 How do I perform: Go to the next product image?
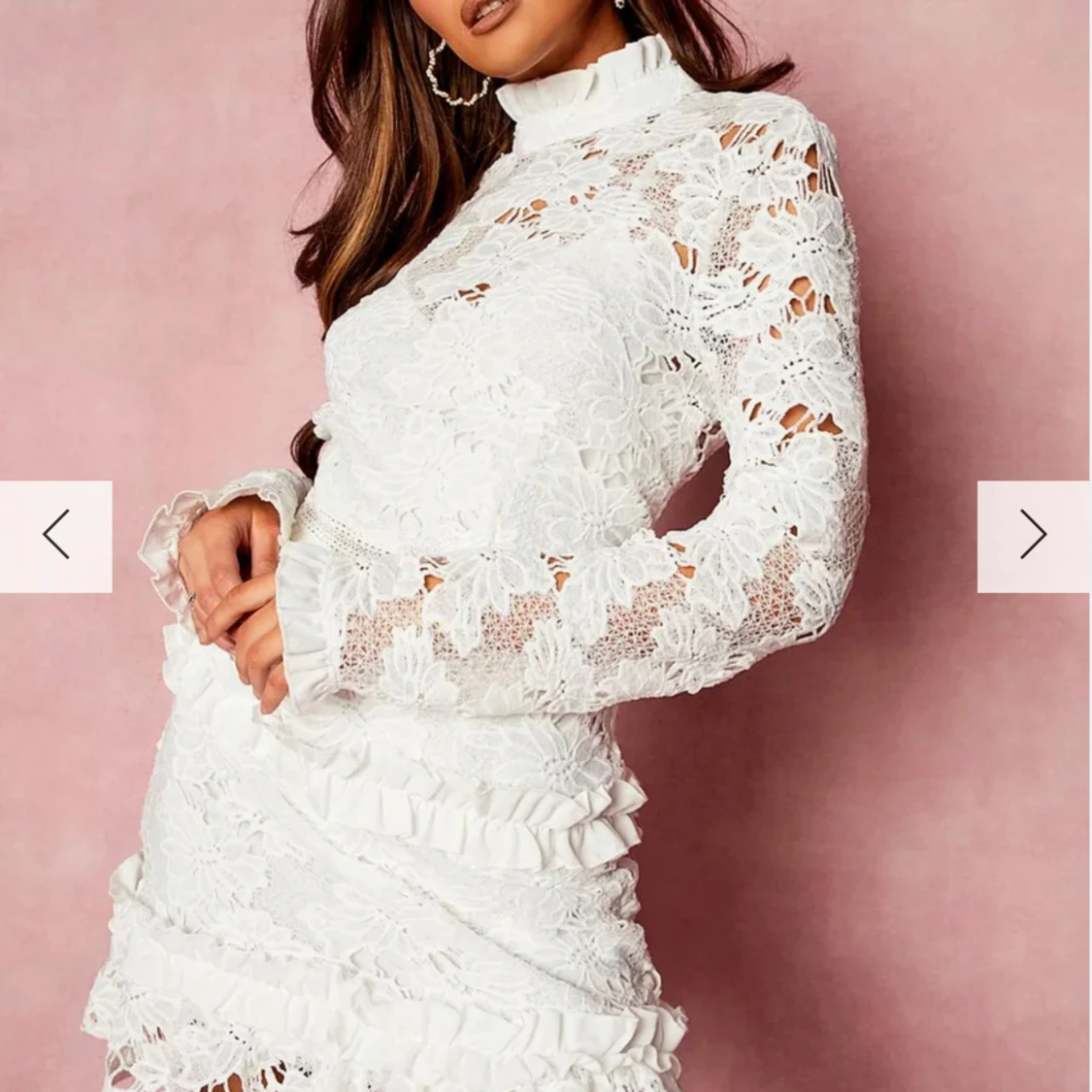pos(1034,536)
